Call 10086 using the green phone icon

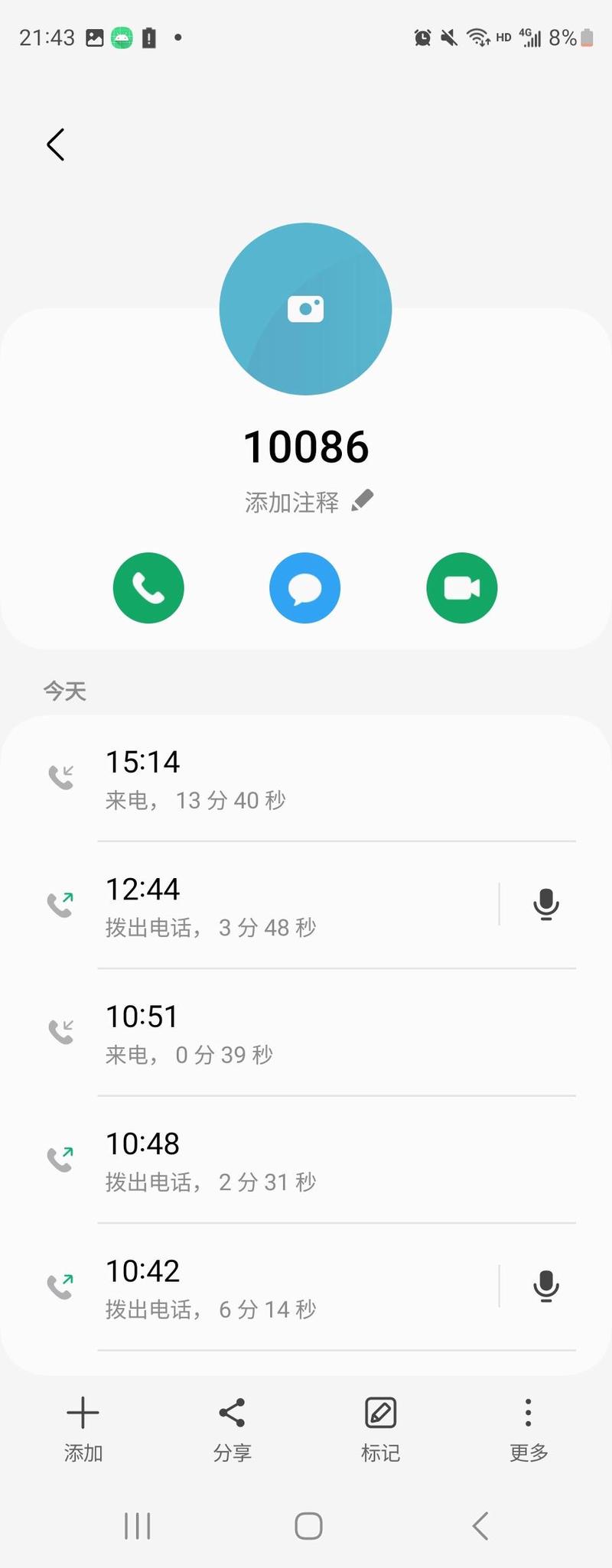148,587
